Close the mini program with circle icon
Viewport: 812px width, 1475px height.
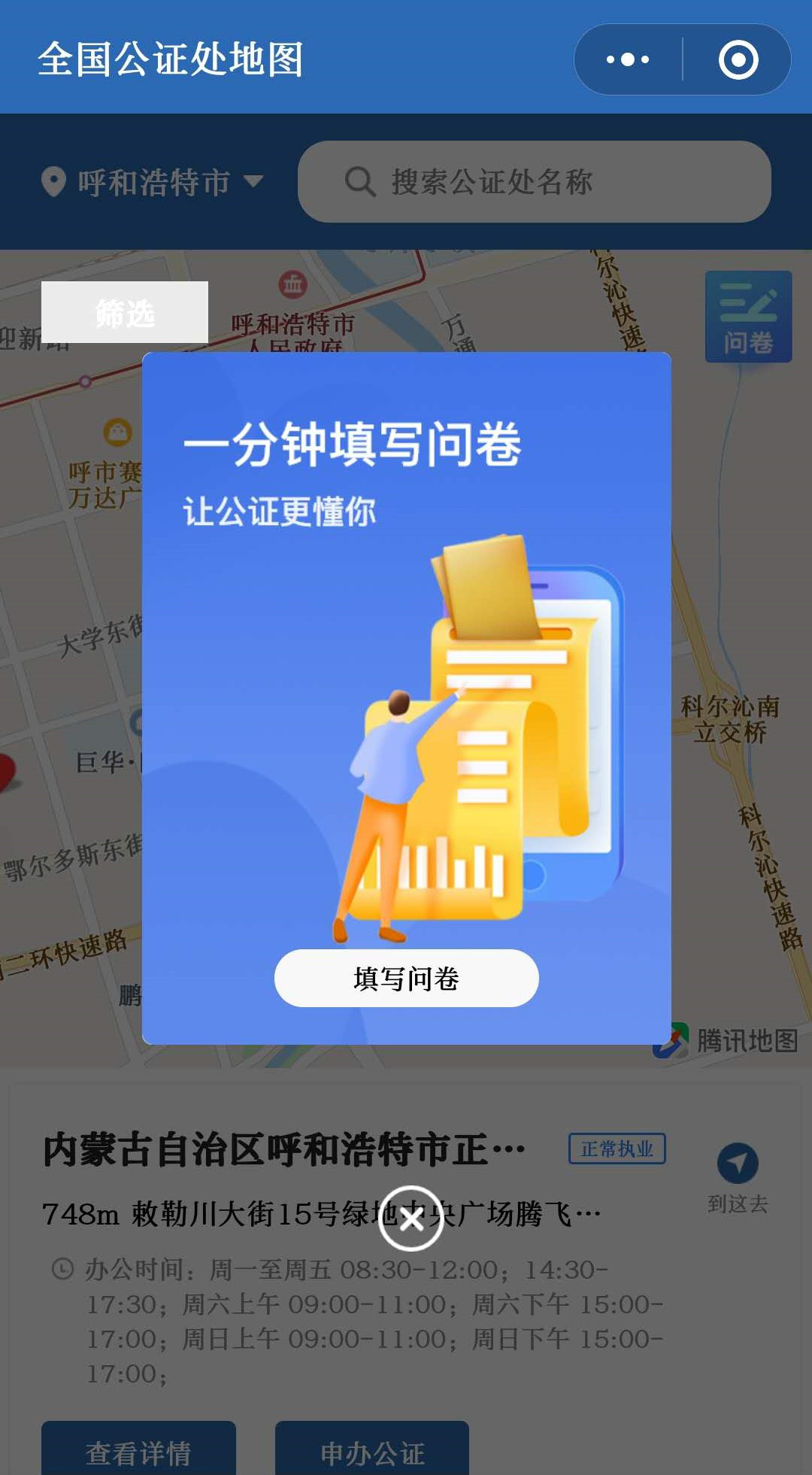pyautogui.click(x=738, y=59)
